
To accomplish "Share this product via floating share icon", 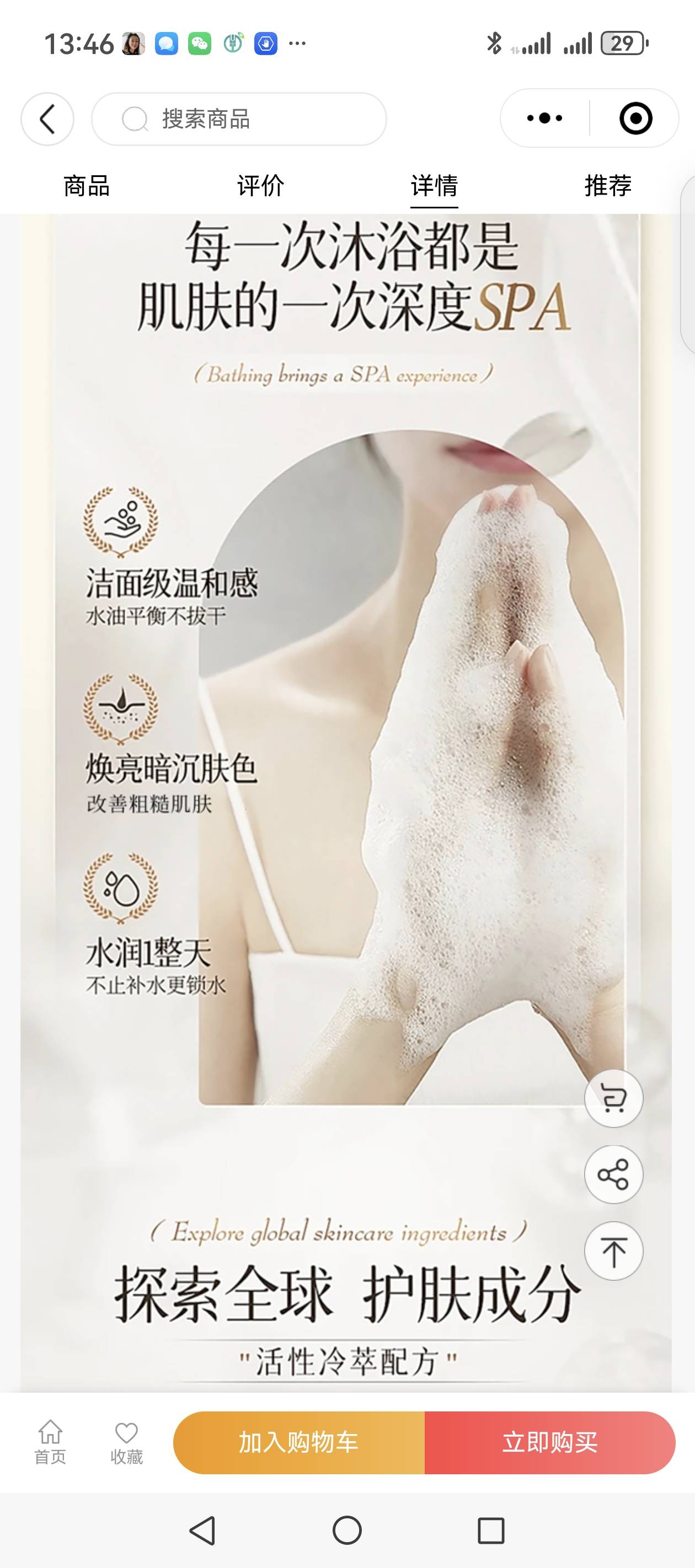I will pyautogui.click(x=614, y=1174).
